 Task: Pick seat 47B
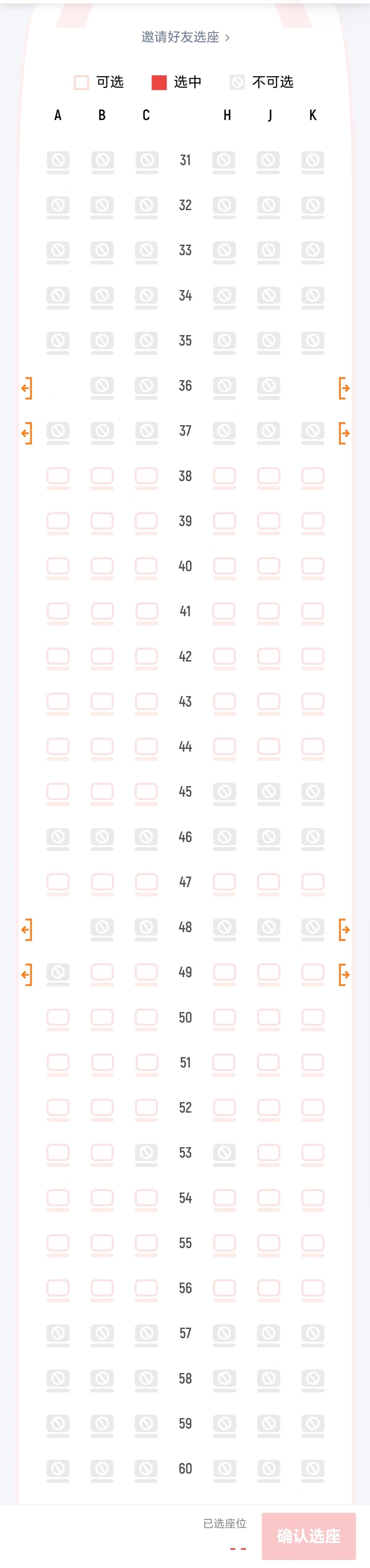point(102,882)
